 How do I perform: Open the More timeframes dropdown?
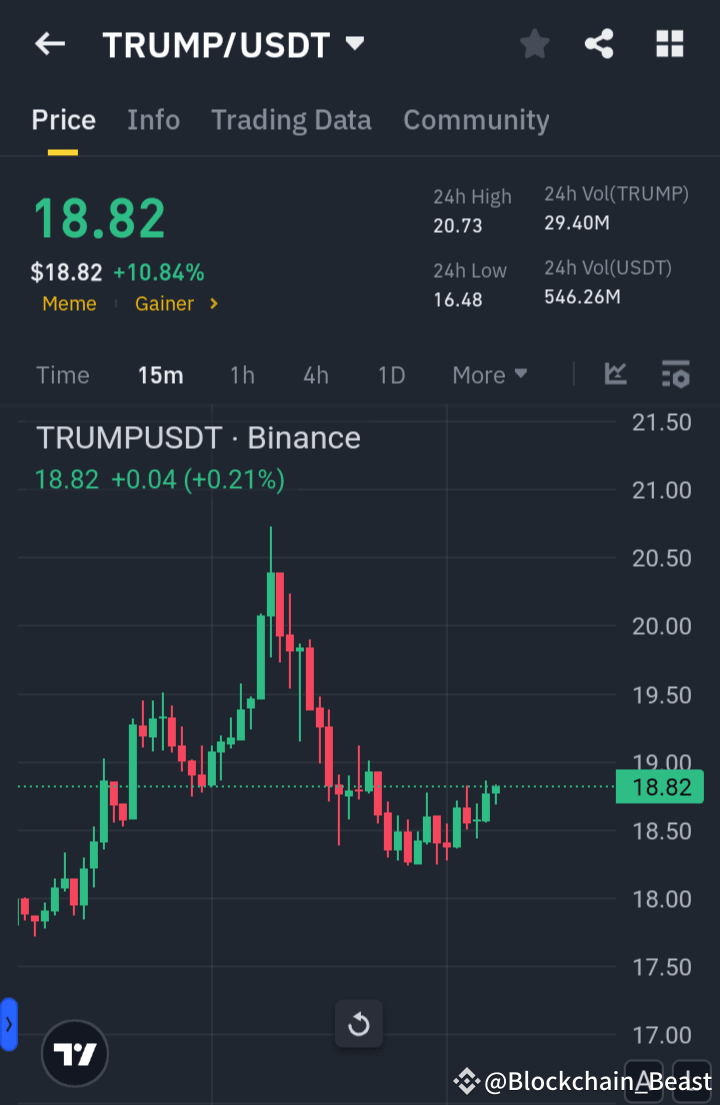click(489, 374)
